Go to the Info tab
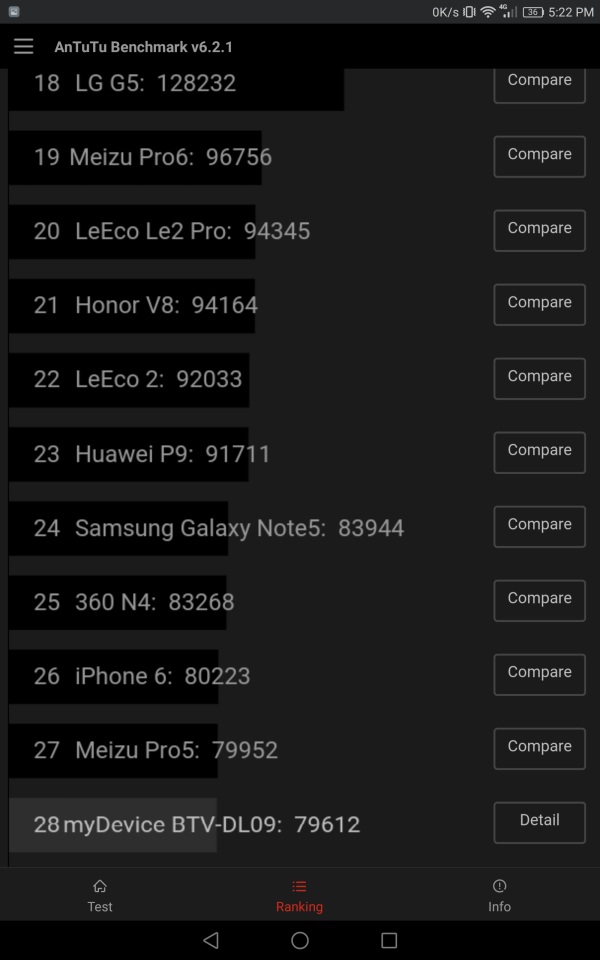600x960 pixels. (x=500, y=895)
